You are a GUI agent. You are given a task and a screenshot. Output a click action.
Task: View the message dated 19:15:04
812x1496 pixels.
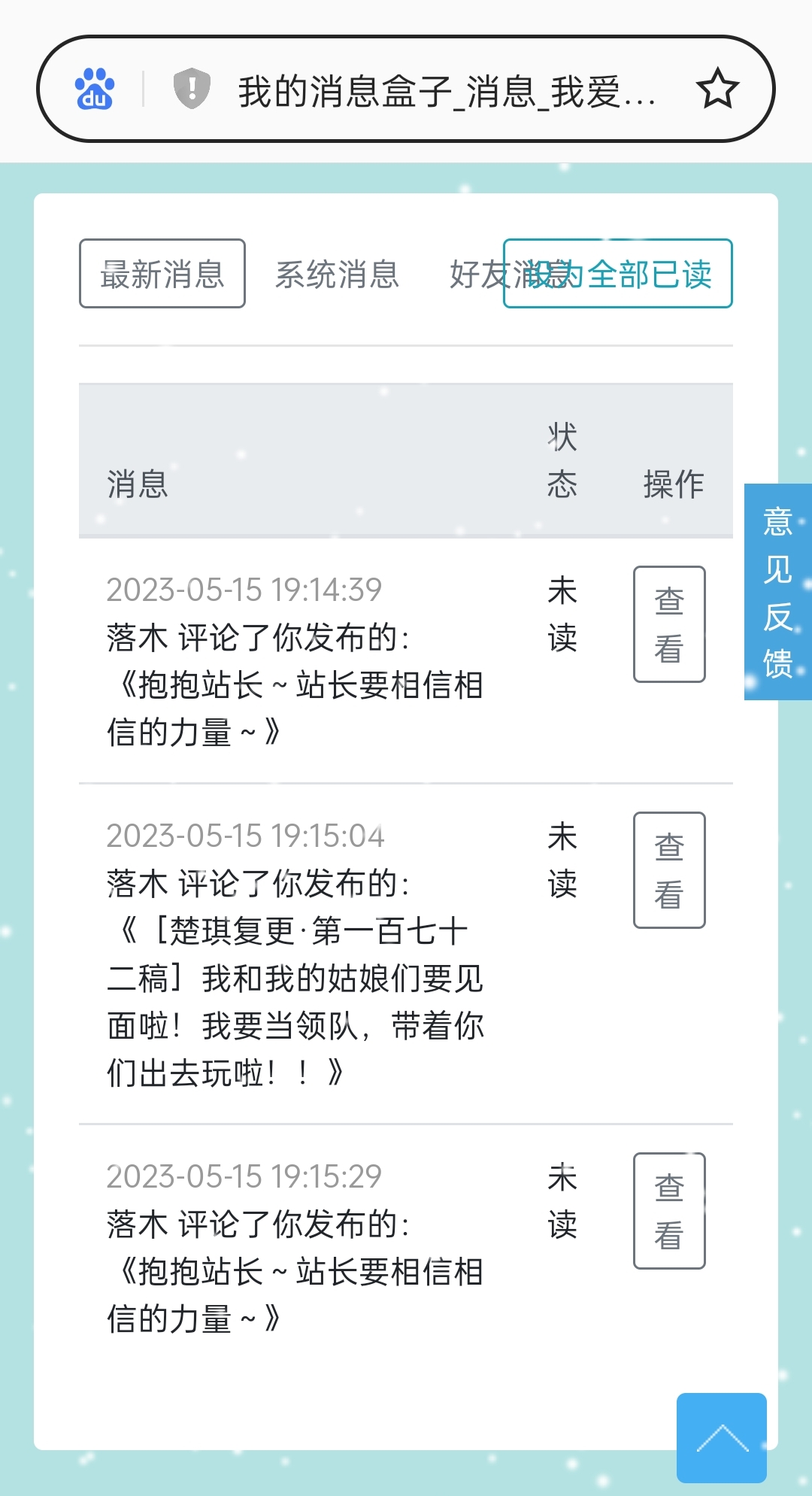(x=669, y=870)
